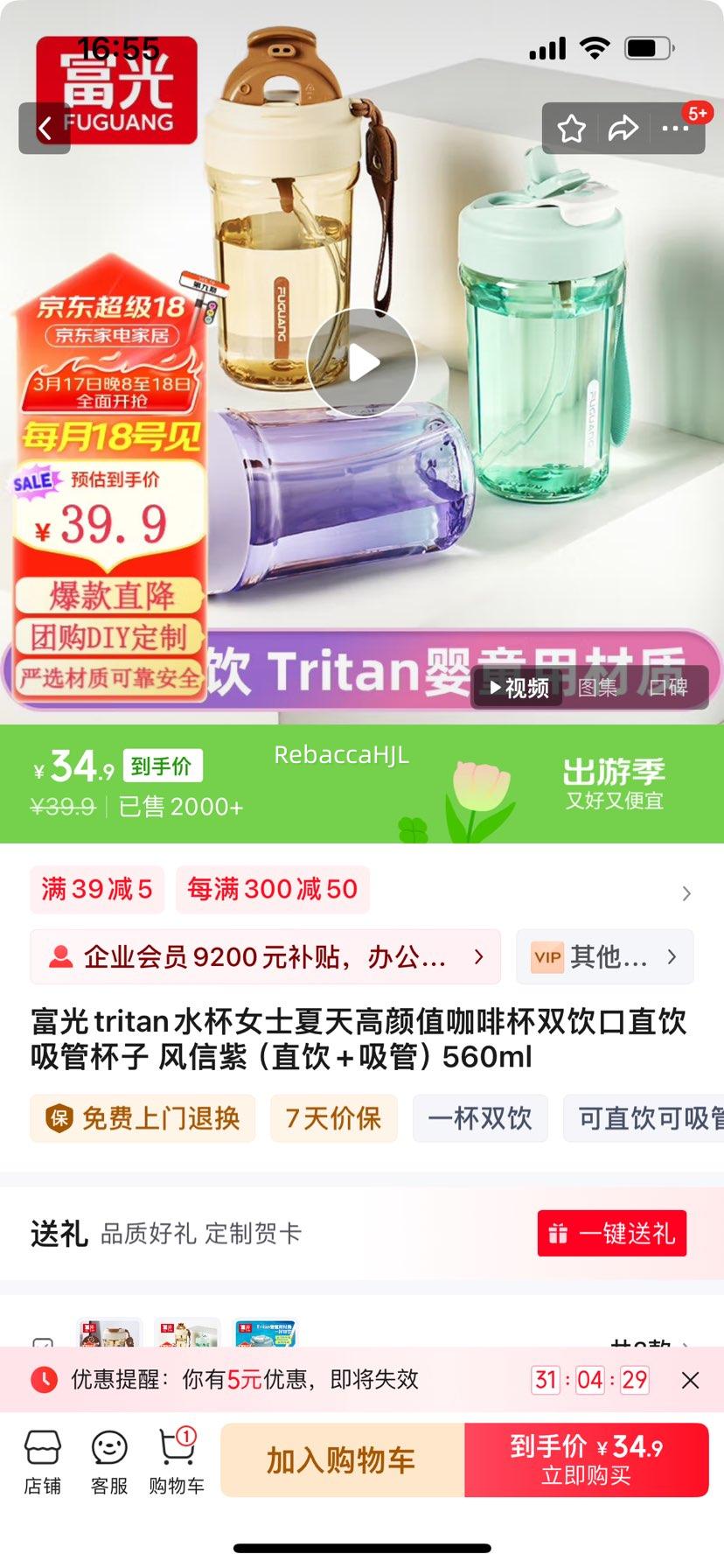This screenshot has height=1568, width=724.
Task: Click the VIP badge icon
Action: pyautogui.click(x=546, y=957)
